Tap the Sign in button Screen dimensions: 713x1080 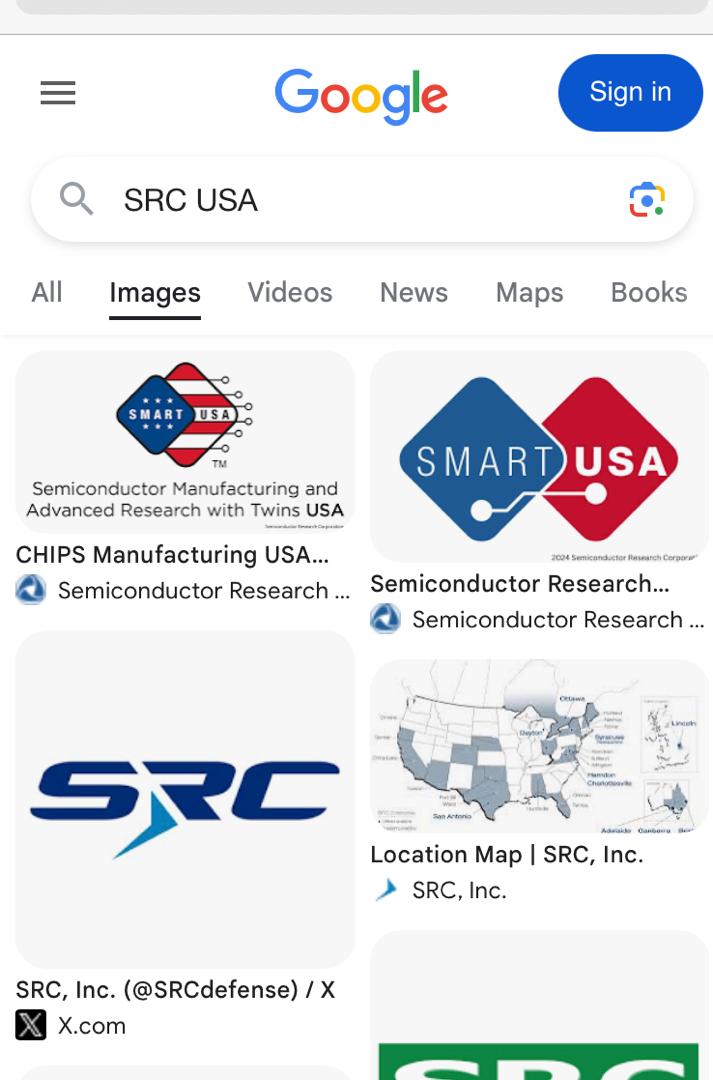(x=630, y=92)
